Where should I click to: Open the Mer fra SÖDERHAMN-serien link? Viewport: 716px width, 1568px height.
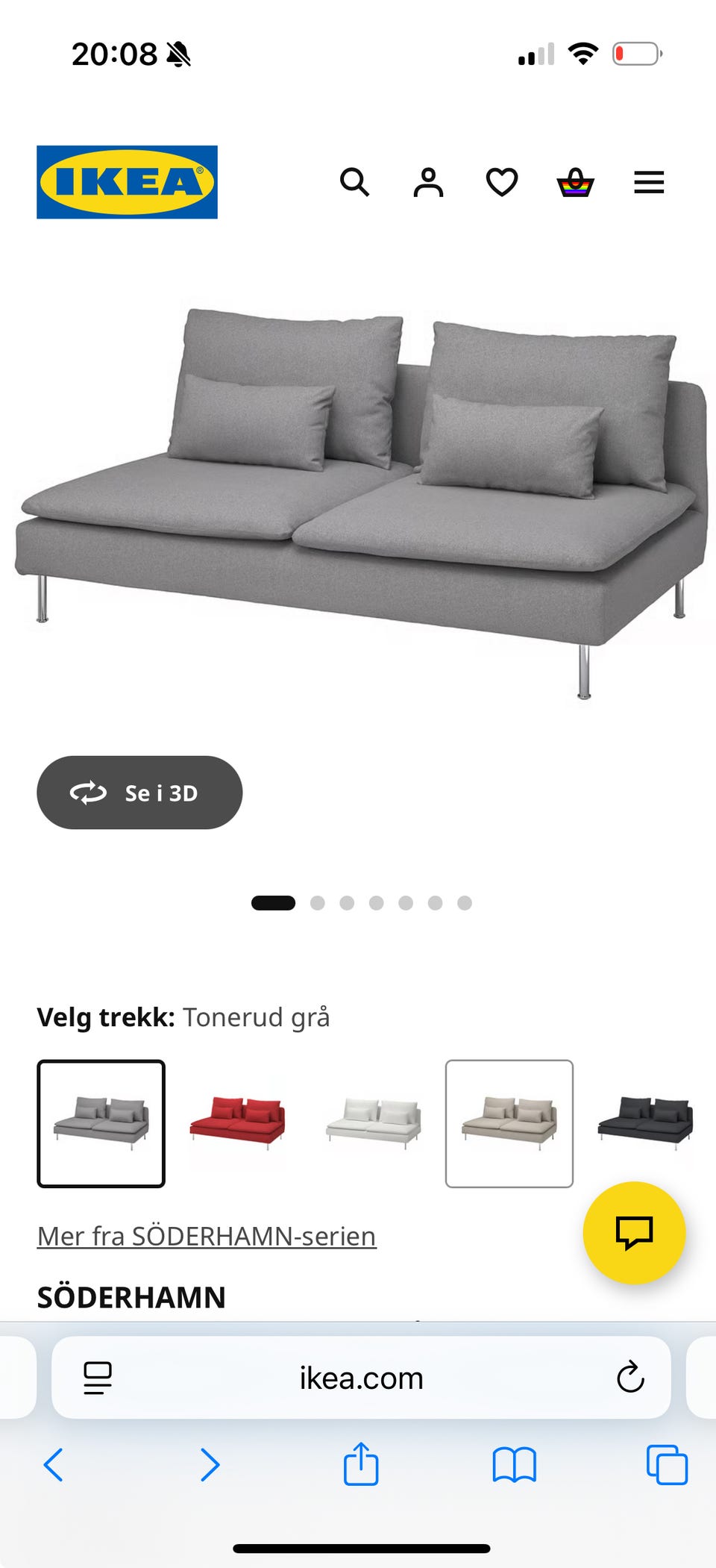click(207, 1236)
